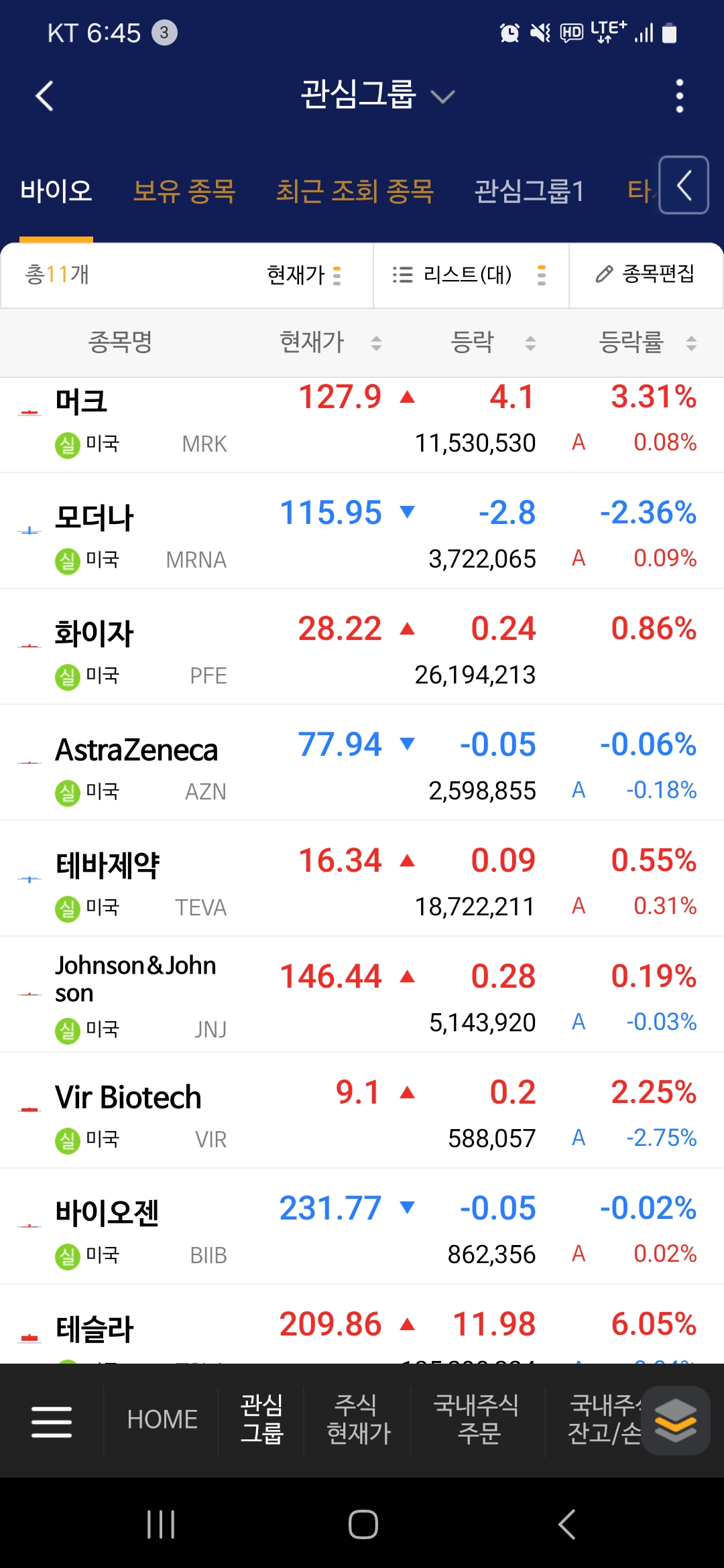Switch to the 최근 조회 종목 tab
The width and height of the screenshot is (724, 1568).
(x=355, y=191)
